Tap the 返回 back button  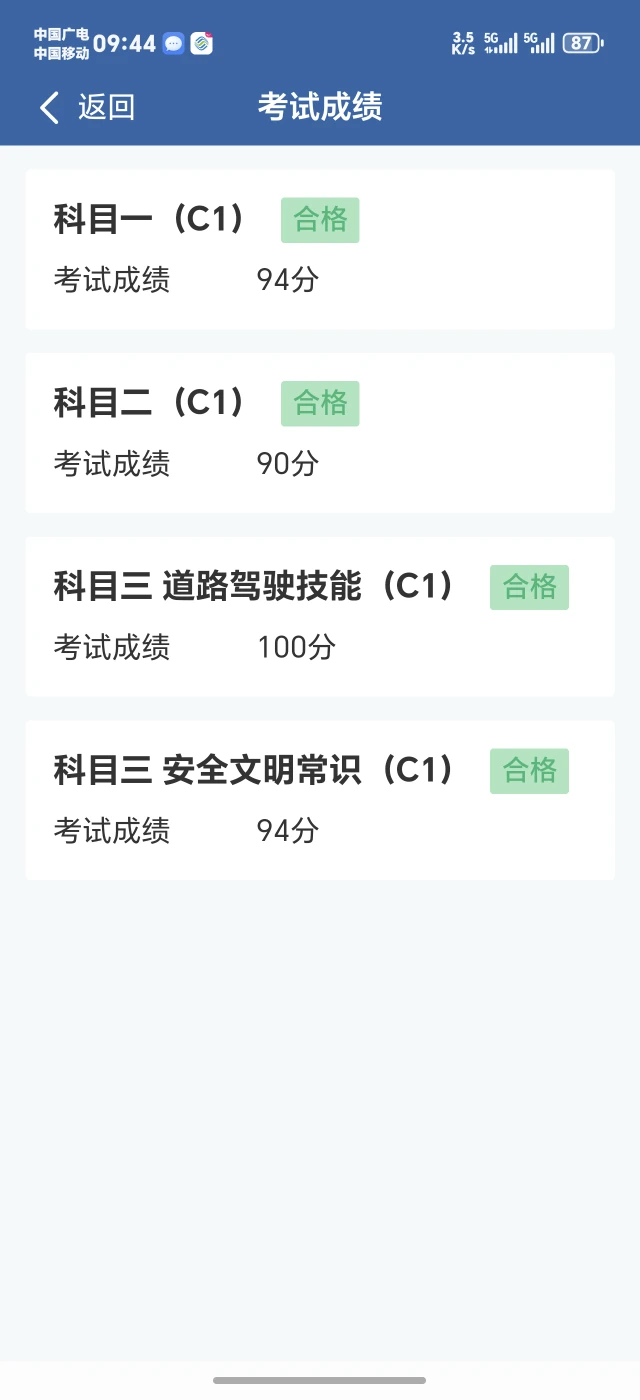[87, 107]
